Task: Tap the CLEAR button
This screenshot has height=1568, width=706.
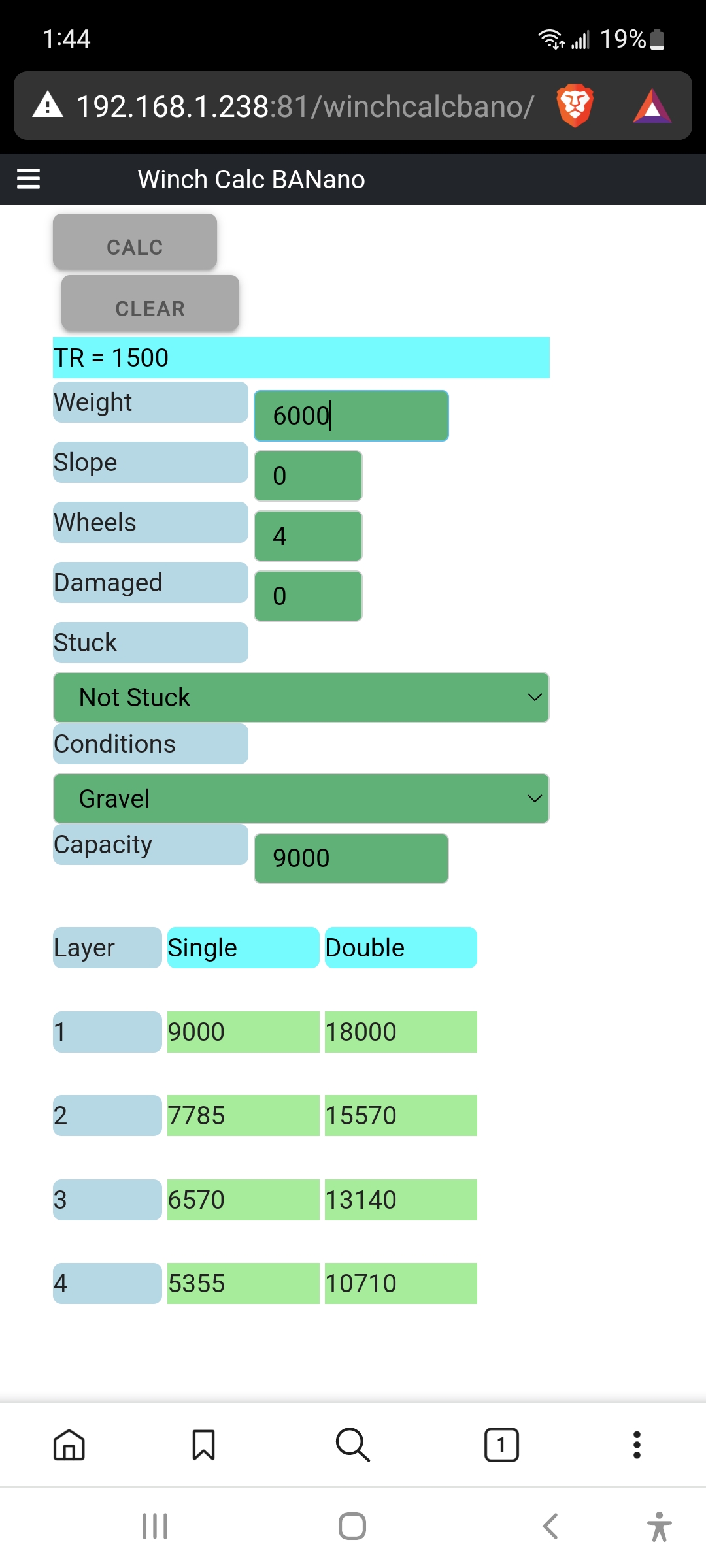Action: (x=150, y=304)
